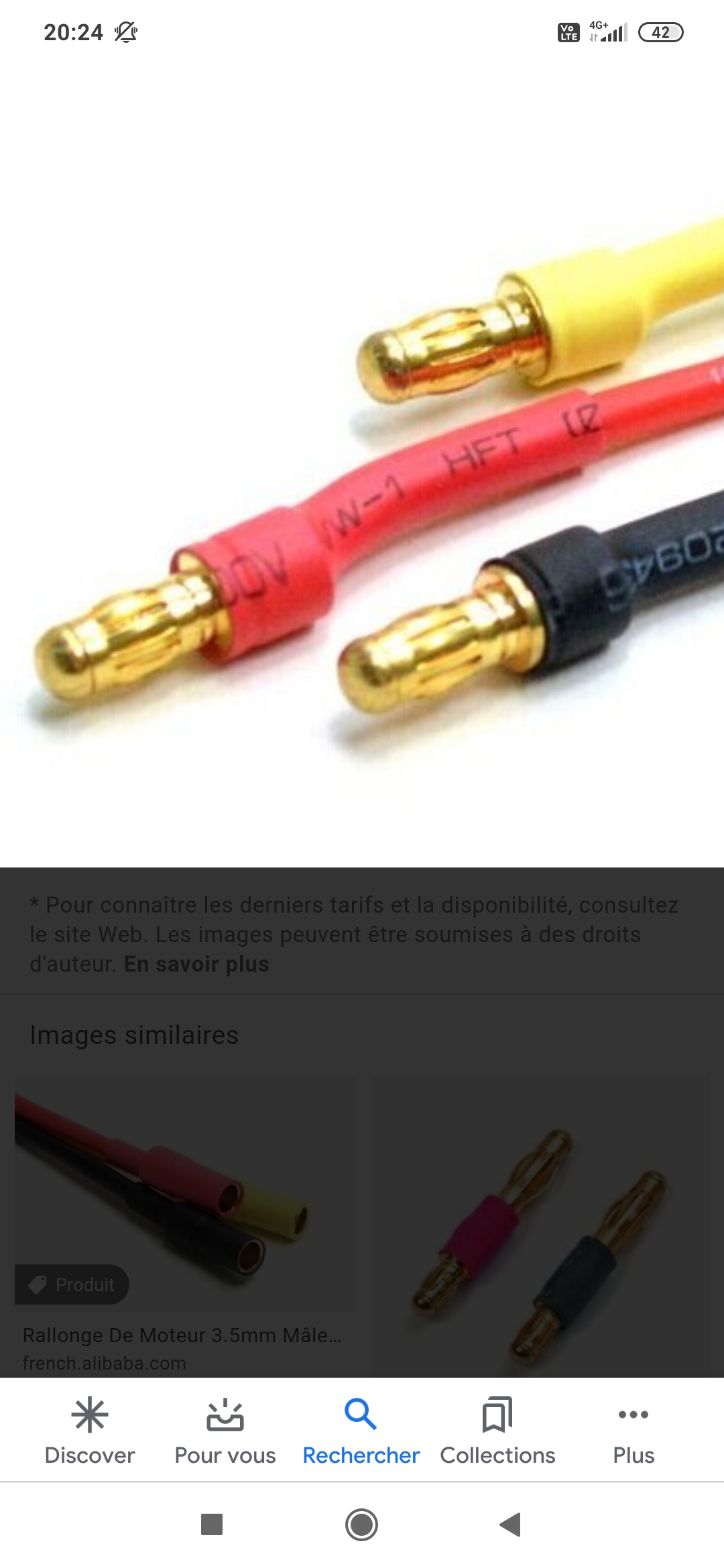Viewport: 724px width, 1568px height.
Task: Switch to the Discover tab
Action: [90, 1431]
